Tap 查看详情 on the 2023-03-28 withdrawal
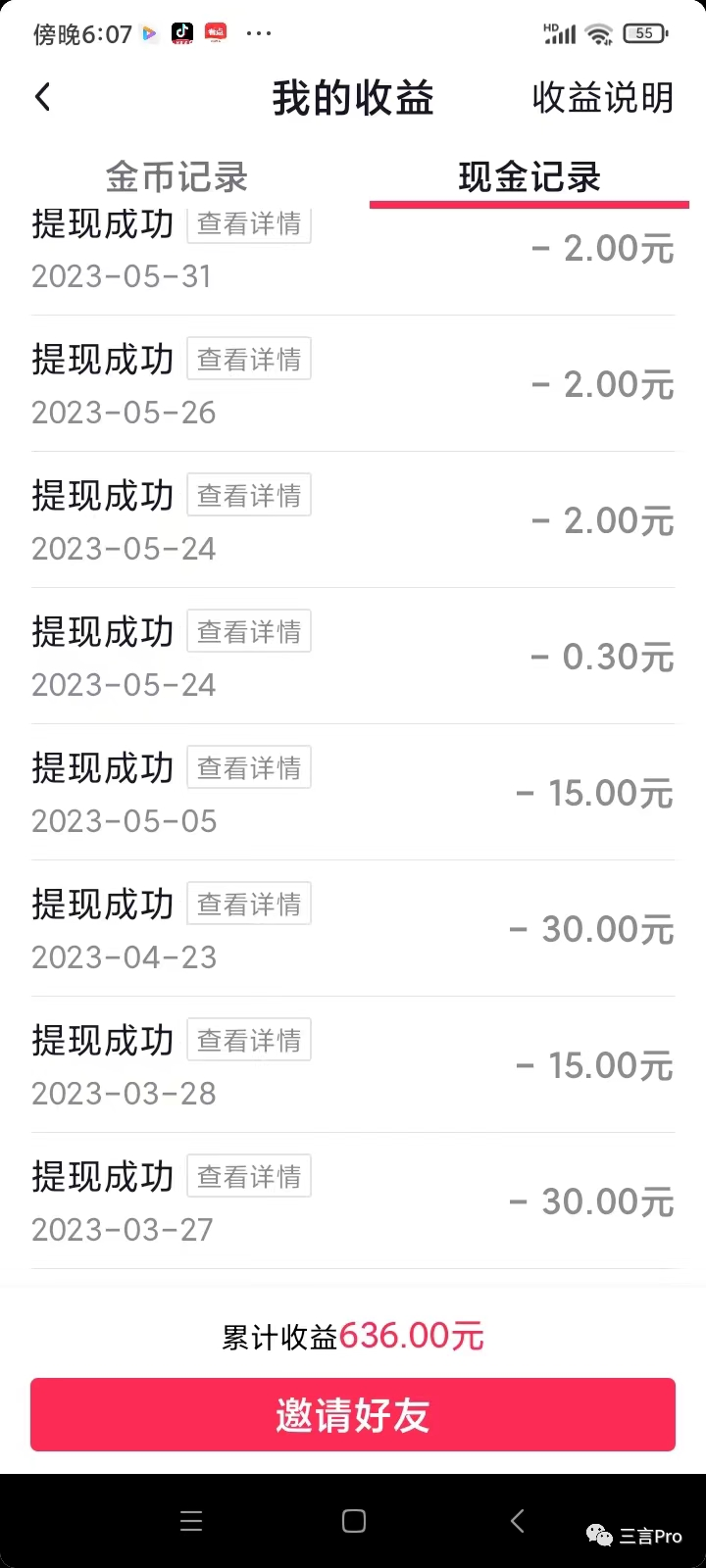The height and width of the screenshot is (1568, 706). tap(249, 1041)
